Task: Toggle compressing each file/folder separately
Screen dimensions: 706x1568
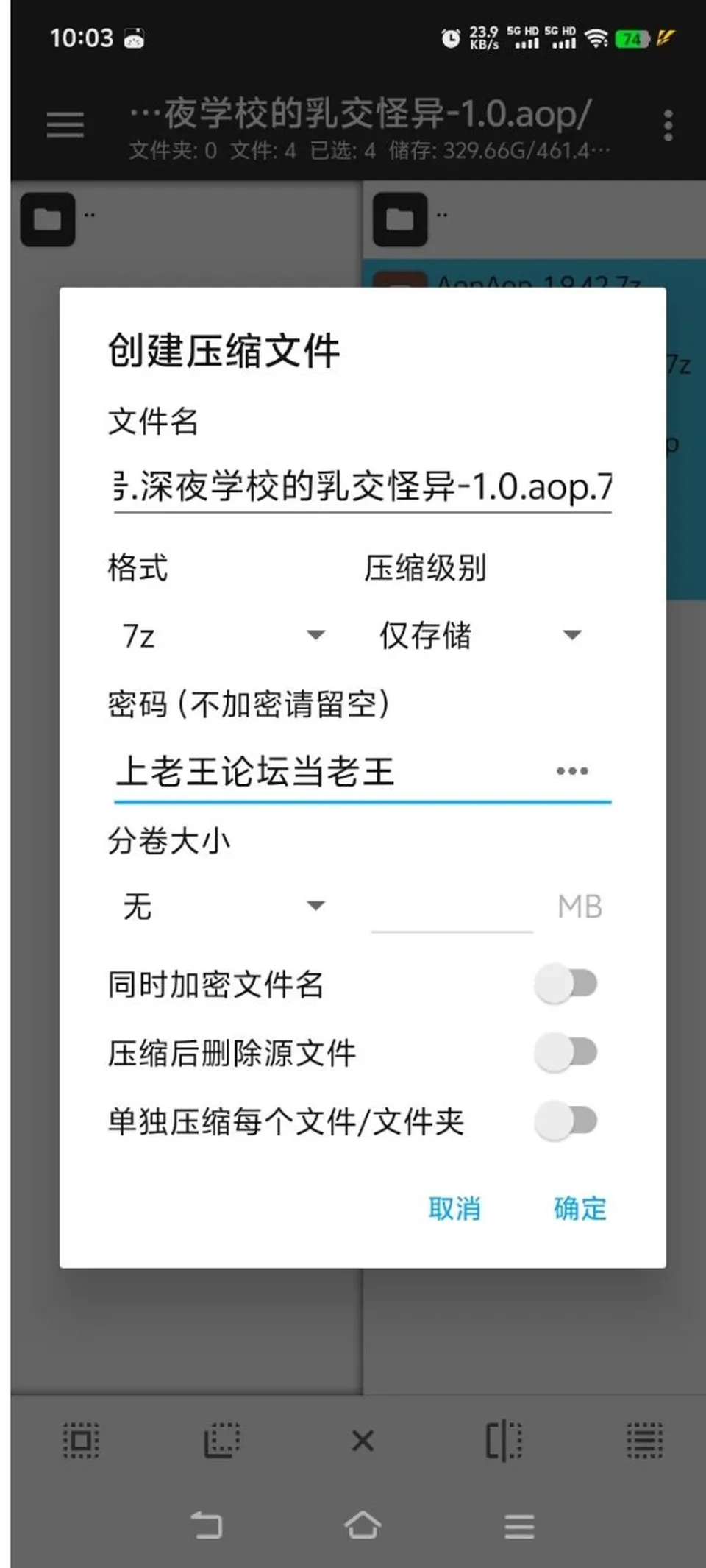Action: tap(566, 1121)
